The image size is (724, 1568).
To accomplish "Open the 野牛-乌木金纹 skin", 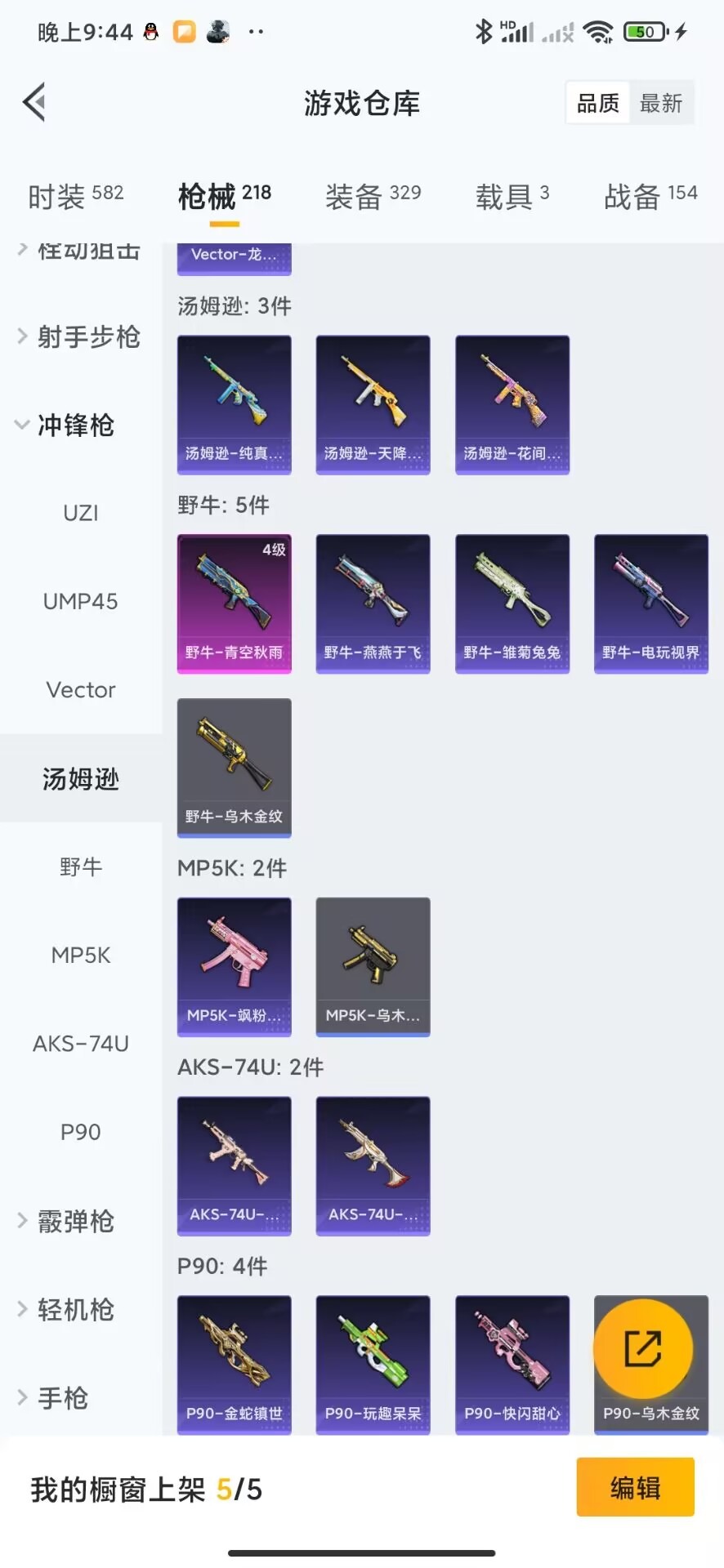I will pyautogui.click(x=235, y=767).
